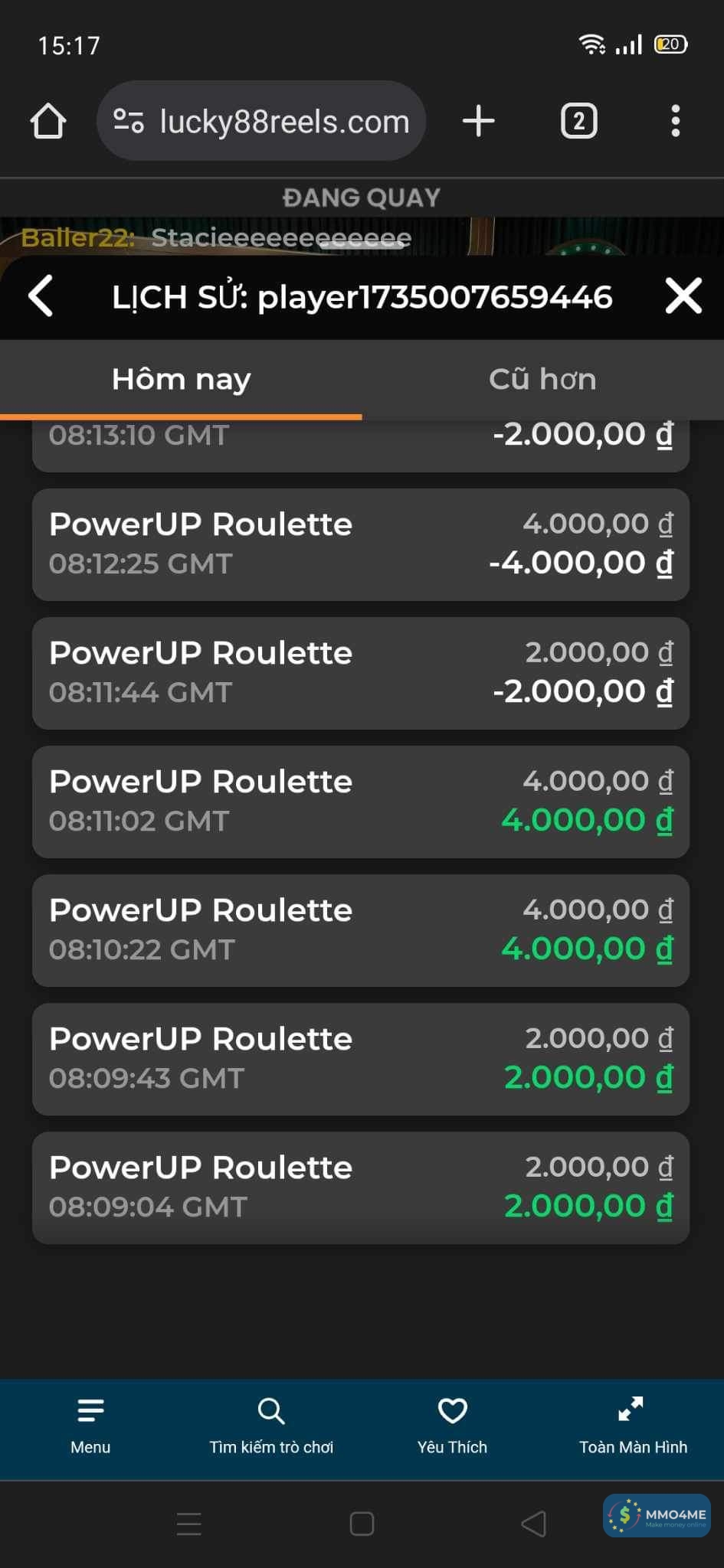Open the browser tab switcher
The image size is (724, 1568).
point(578,121)
